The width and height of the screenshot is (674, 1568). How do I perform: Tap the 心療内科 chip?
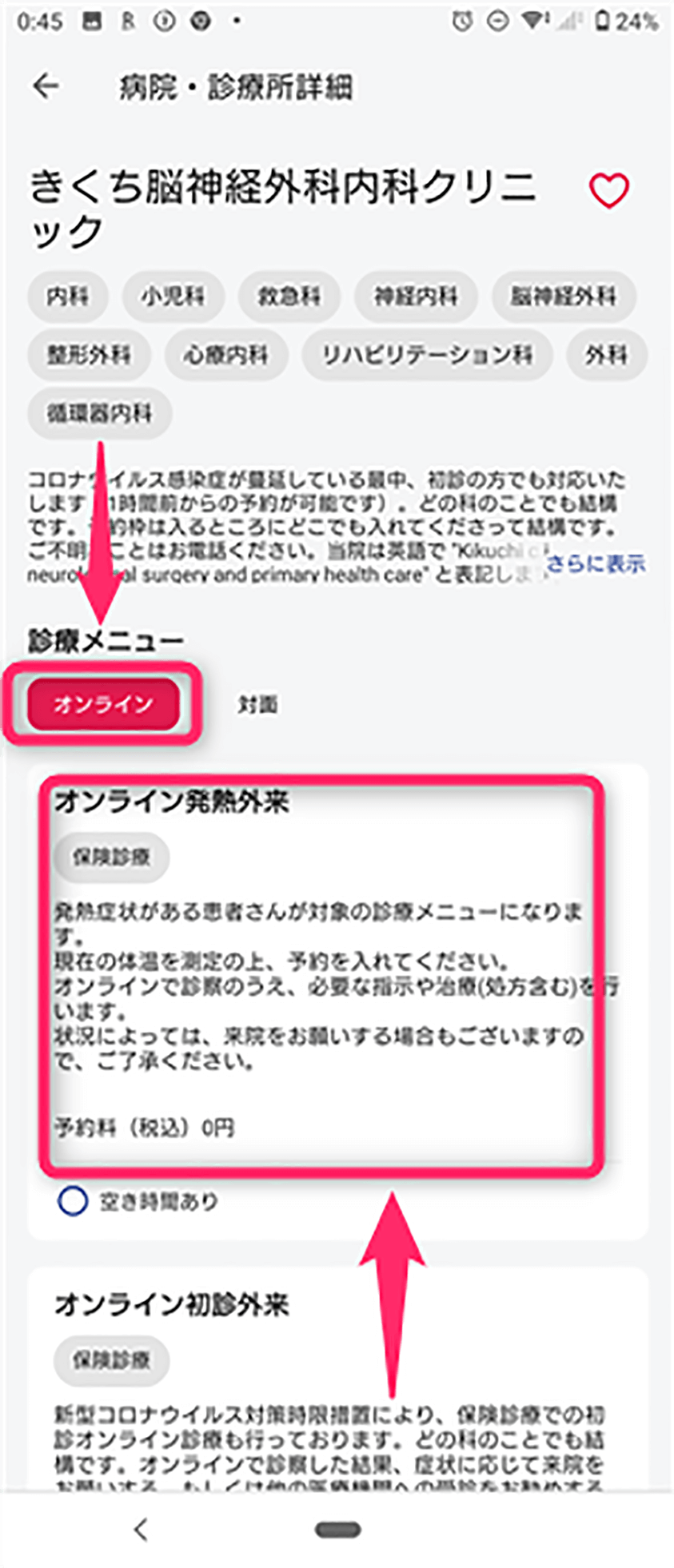click(225, 355)
